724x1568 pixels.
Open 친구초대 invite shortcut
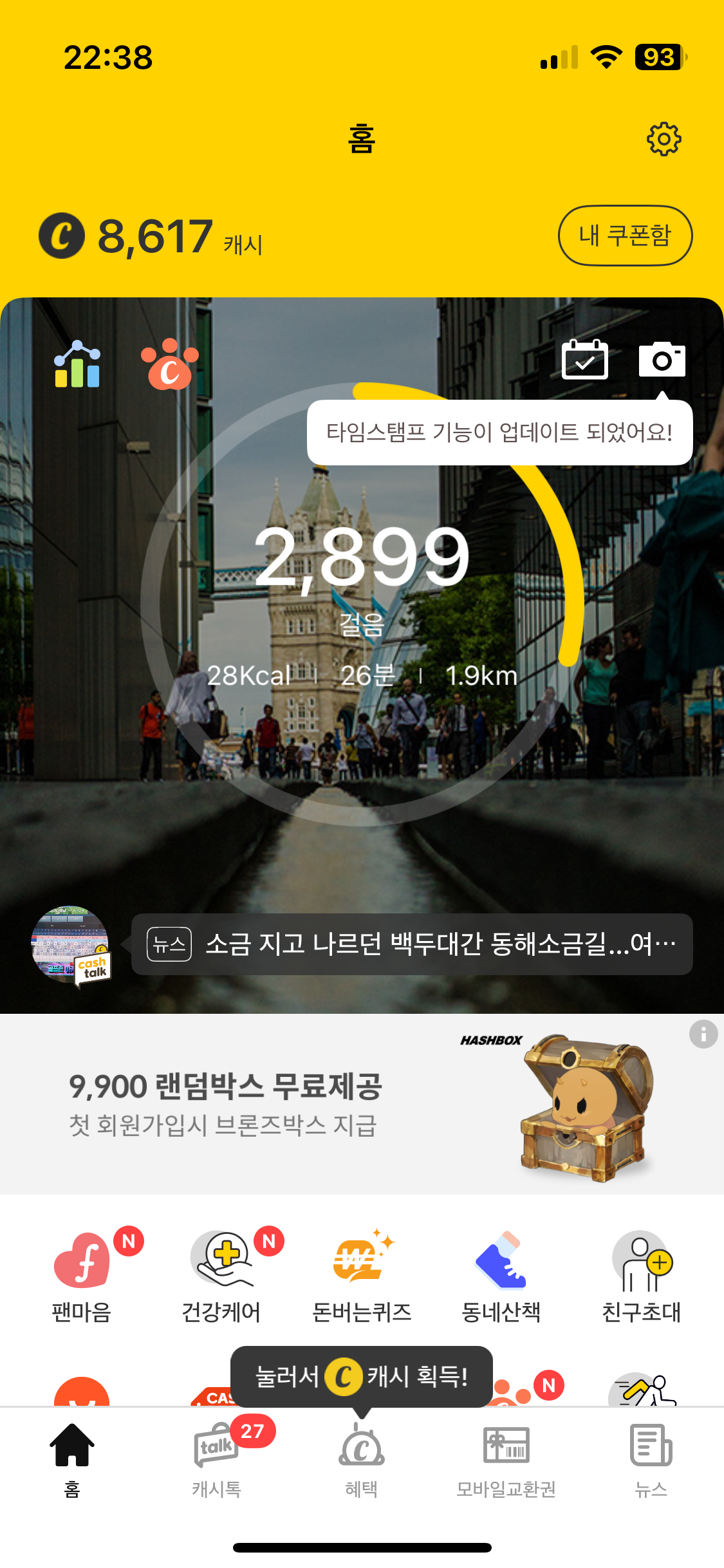(641, 1274)
